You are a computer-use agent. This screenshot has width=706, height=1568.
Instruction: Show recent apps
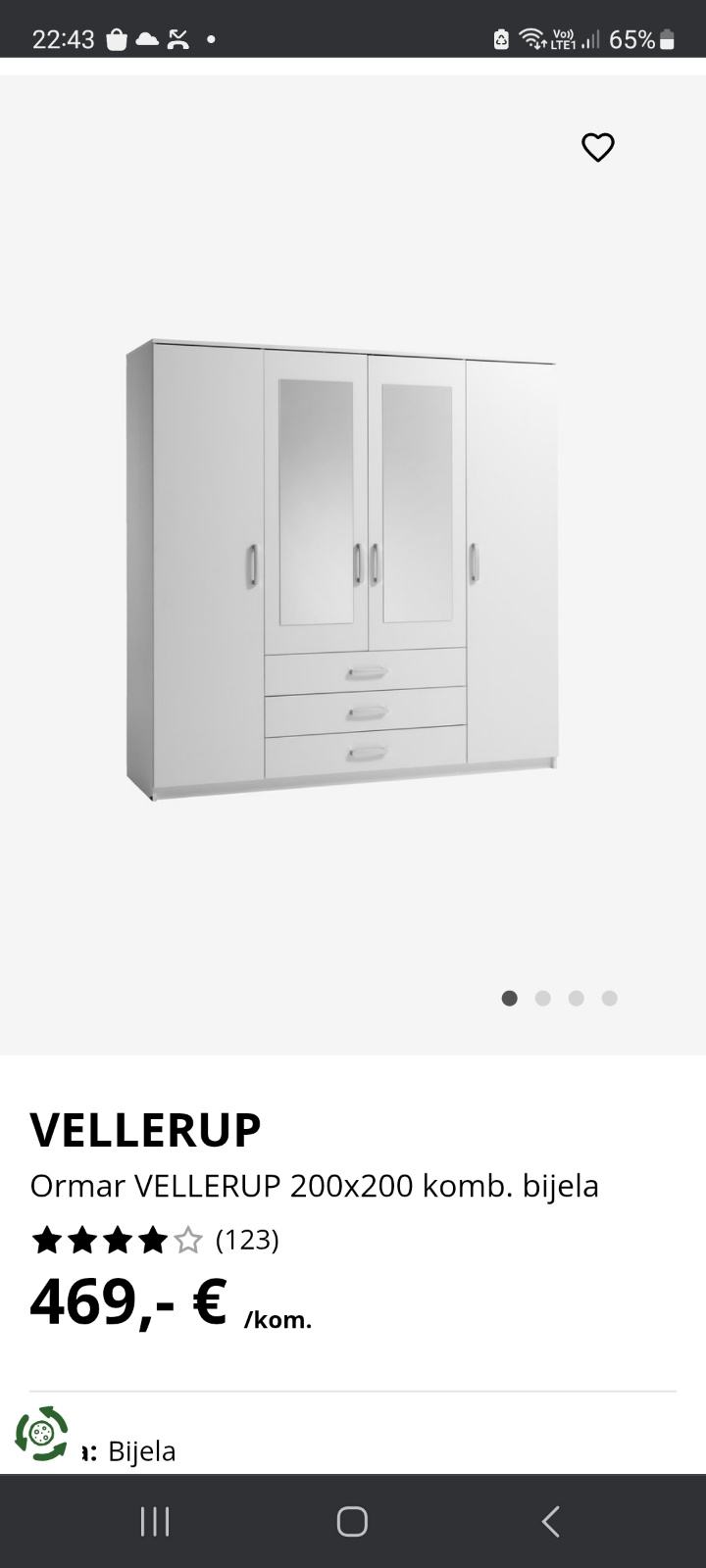[155, 1522]
